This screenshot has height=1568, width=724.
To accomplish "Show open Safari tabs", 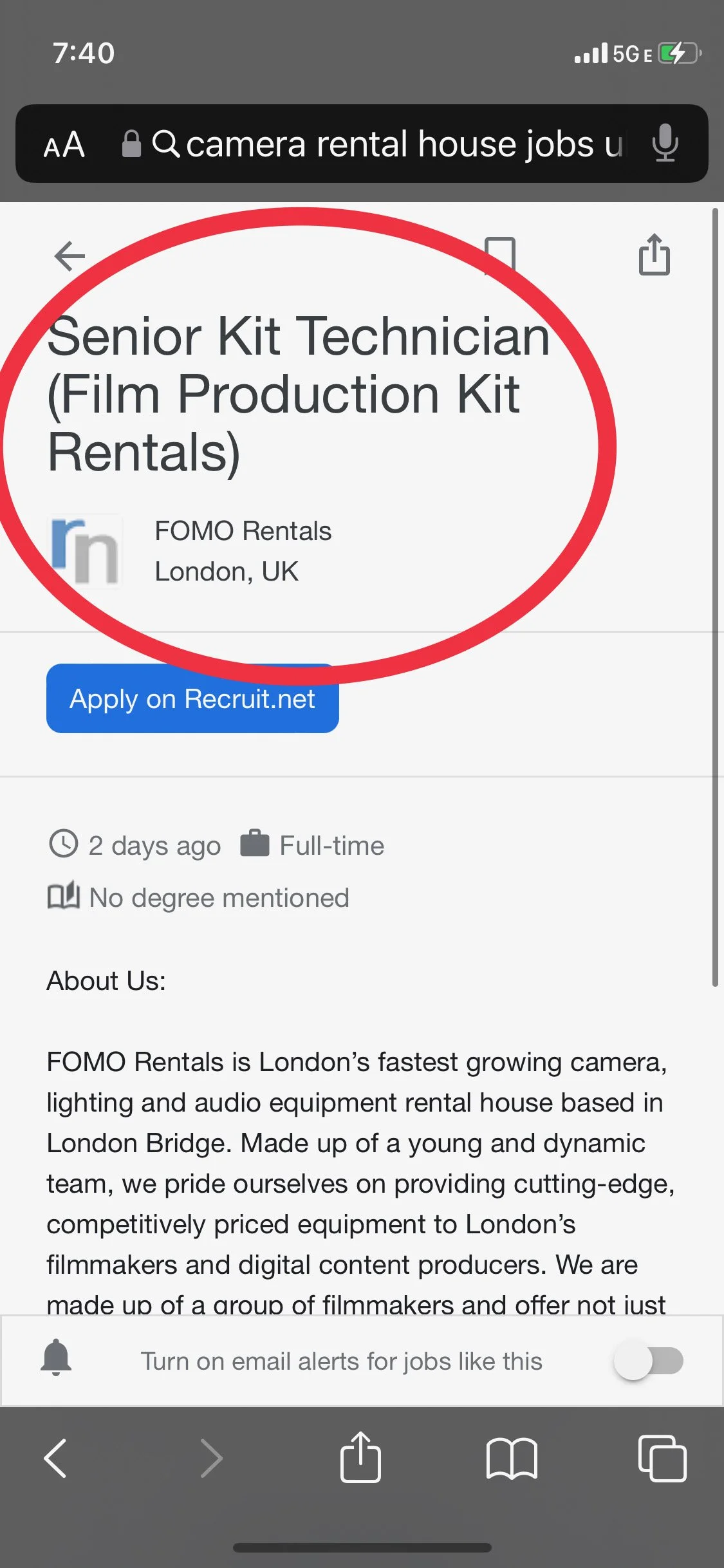I will (662, 1458).
